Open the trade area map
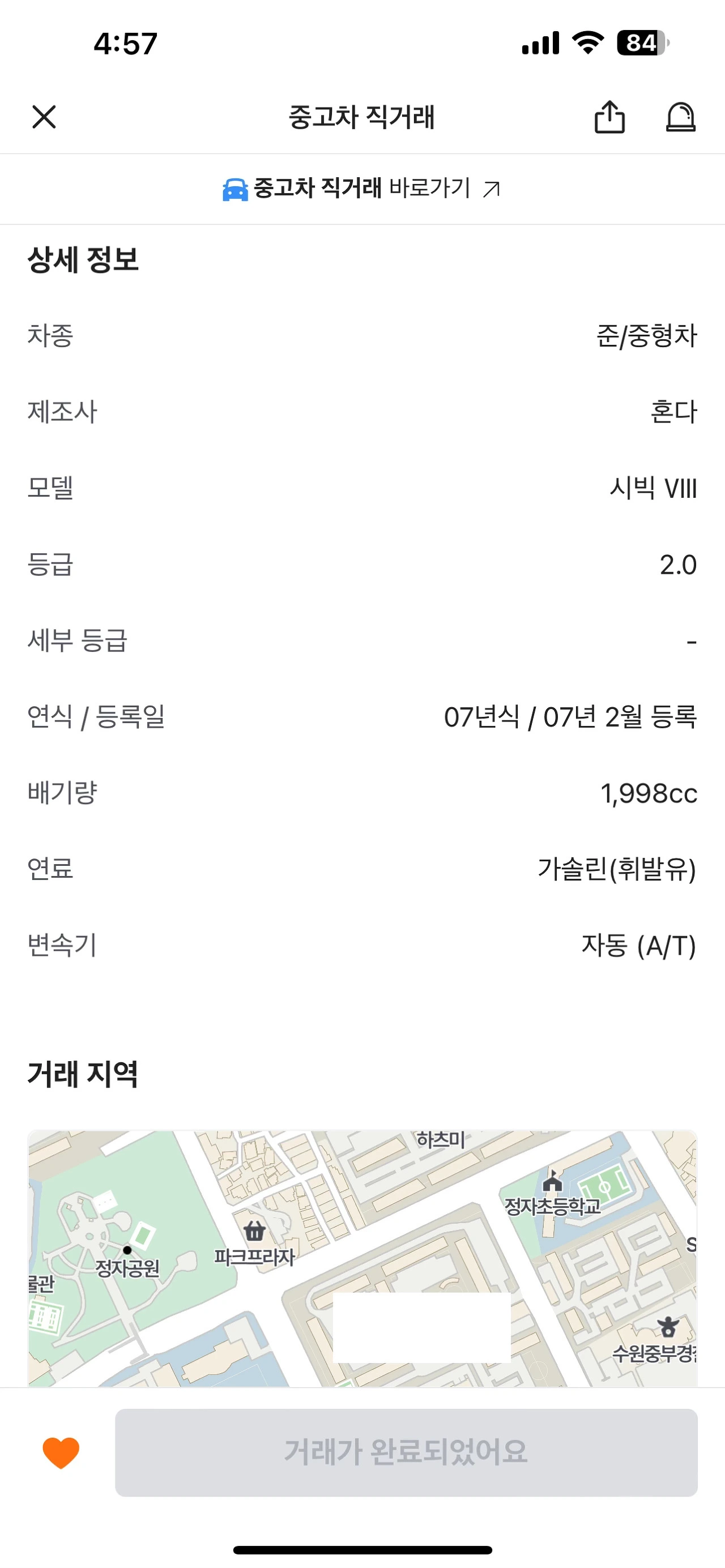Image resolution: width=725 pixels, height=1568 pixels. pyautogui.click(x=363, y=1259)
